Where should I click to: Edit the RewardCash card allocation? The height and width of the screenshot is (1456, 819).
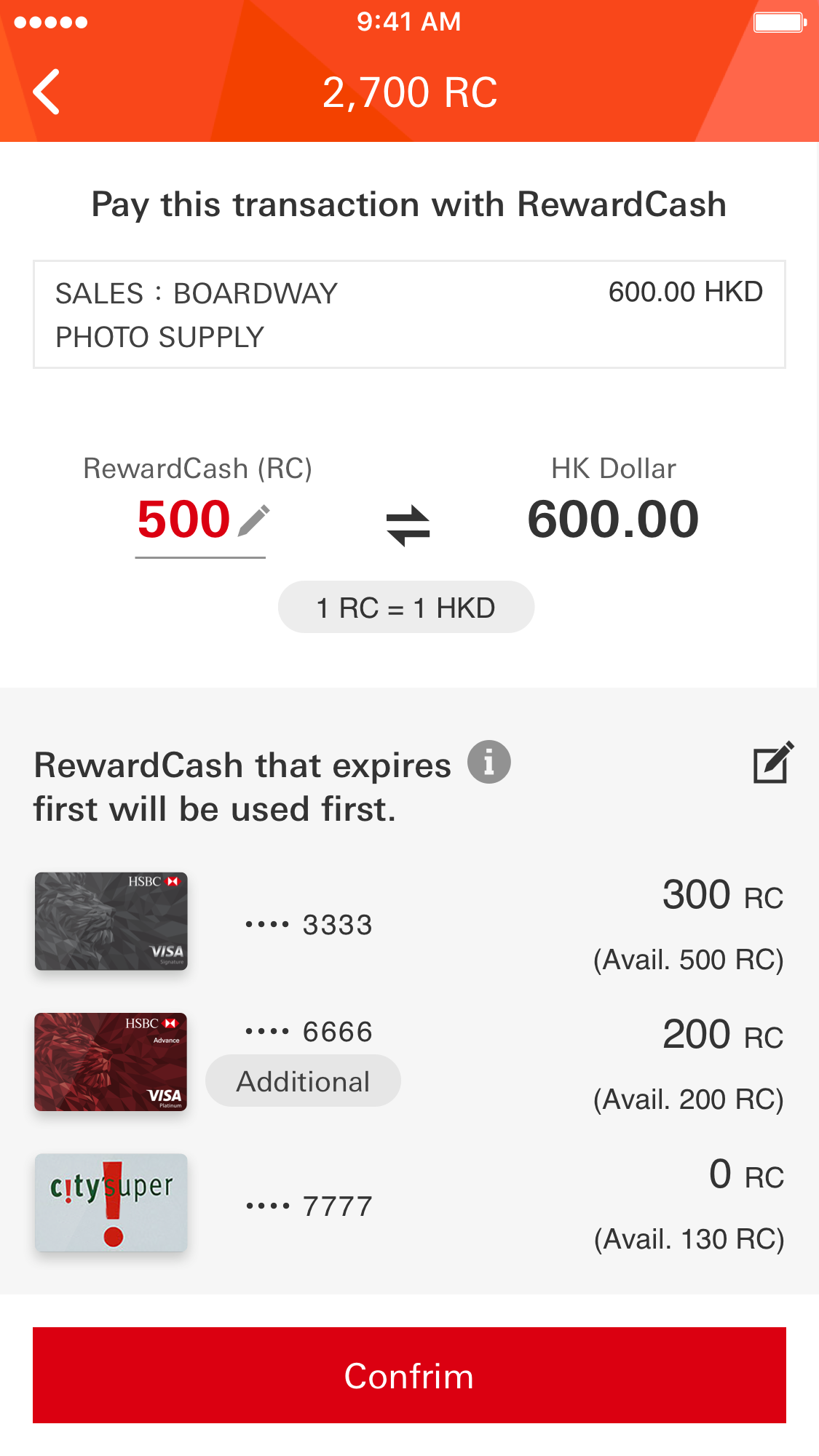772,763
